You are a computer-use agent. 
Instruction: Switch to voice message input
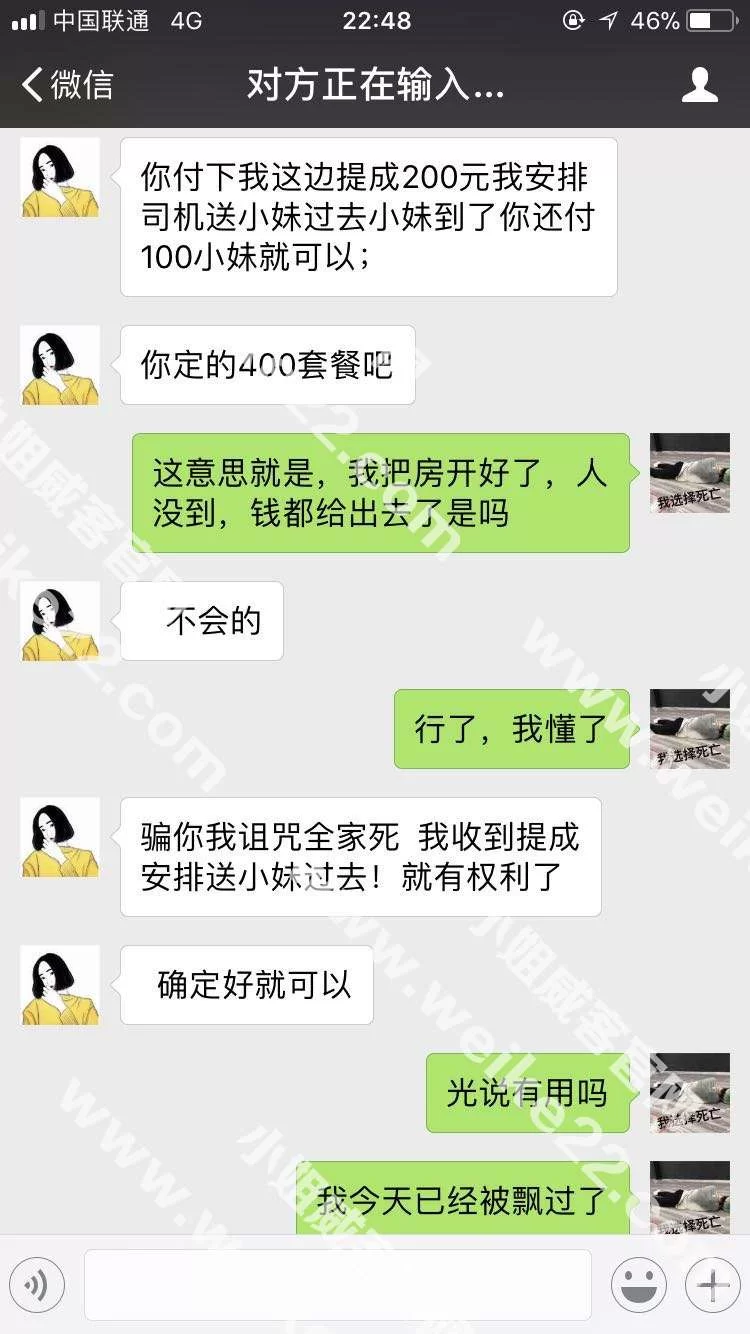(x=37, y=1286)
